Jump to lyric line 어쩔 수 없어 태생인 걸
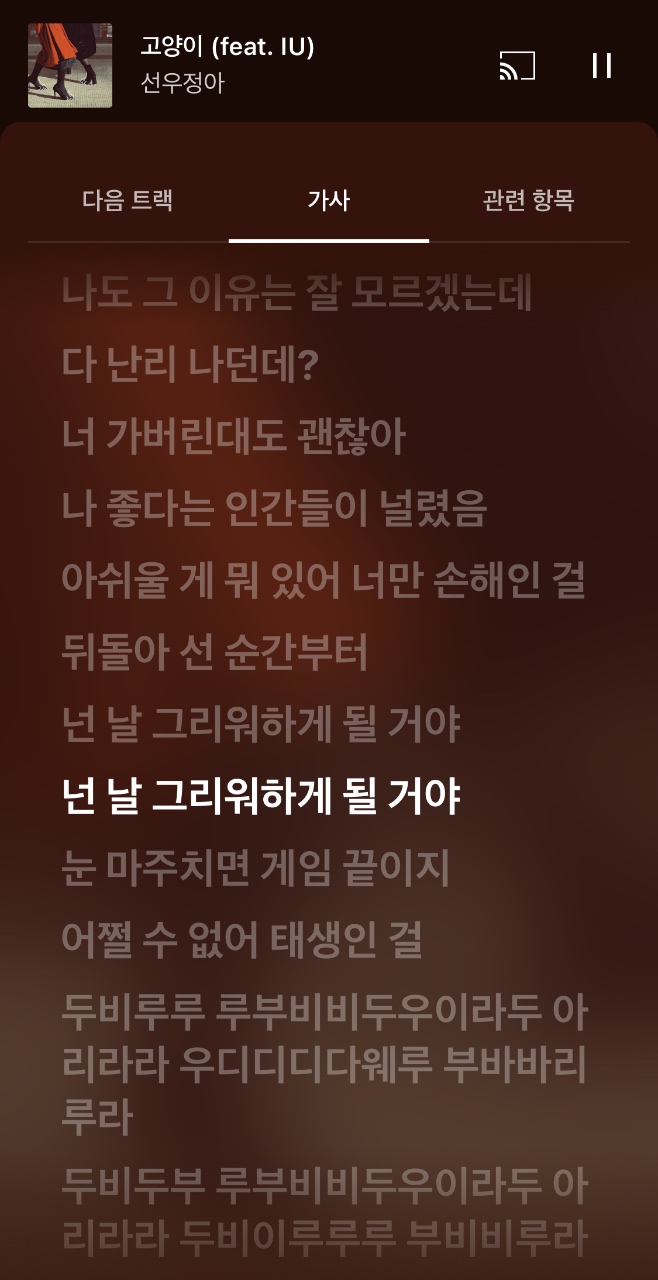This screenshot has width=658, height=1280. (242, 938)
